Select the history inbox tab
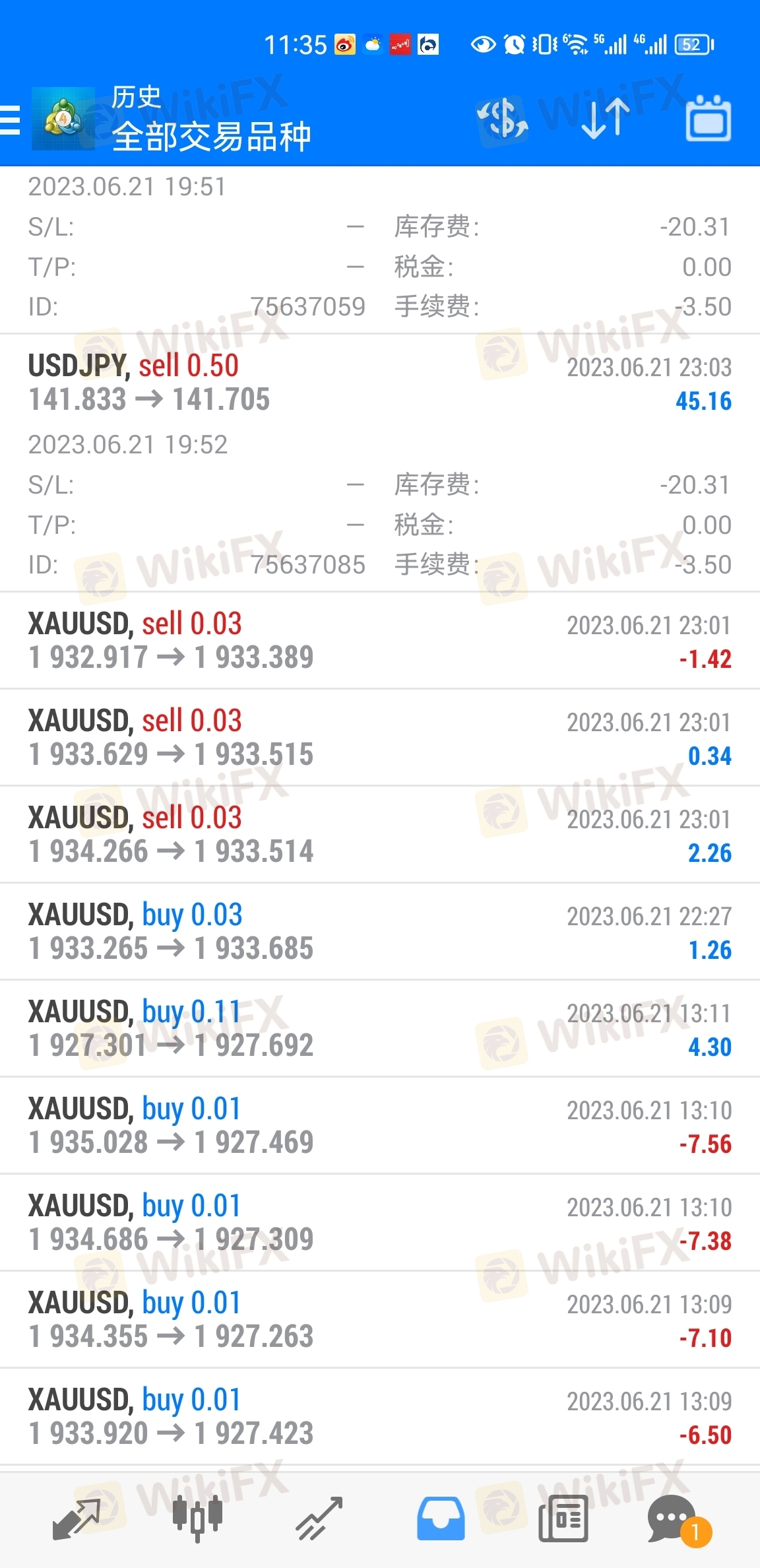Screen dimensions: 760x1568 (441, 1519)
